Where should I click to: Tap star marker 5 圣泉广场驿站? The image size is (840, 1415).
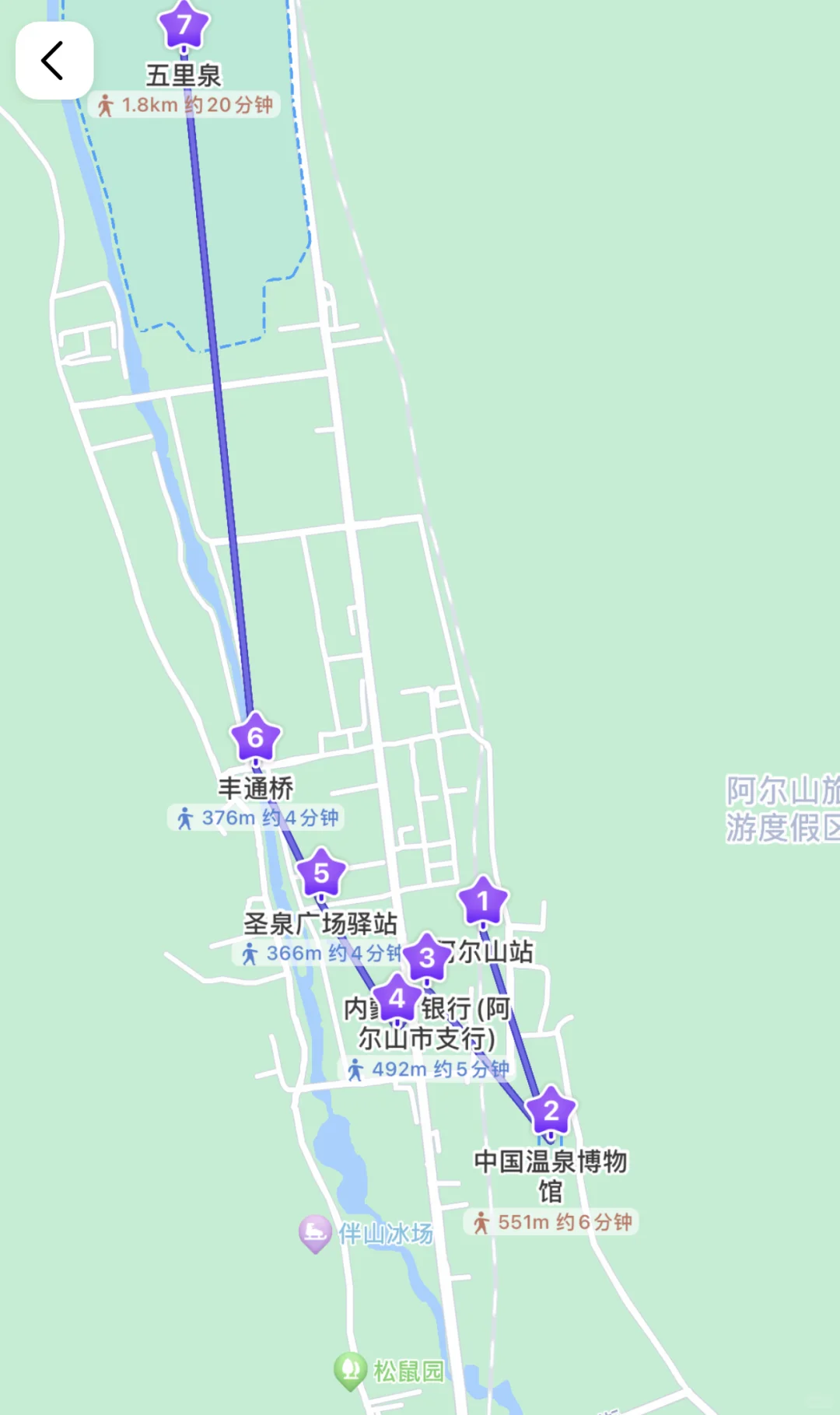click(x=321, y=873)
